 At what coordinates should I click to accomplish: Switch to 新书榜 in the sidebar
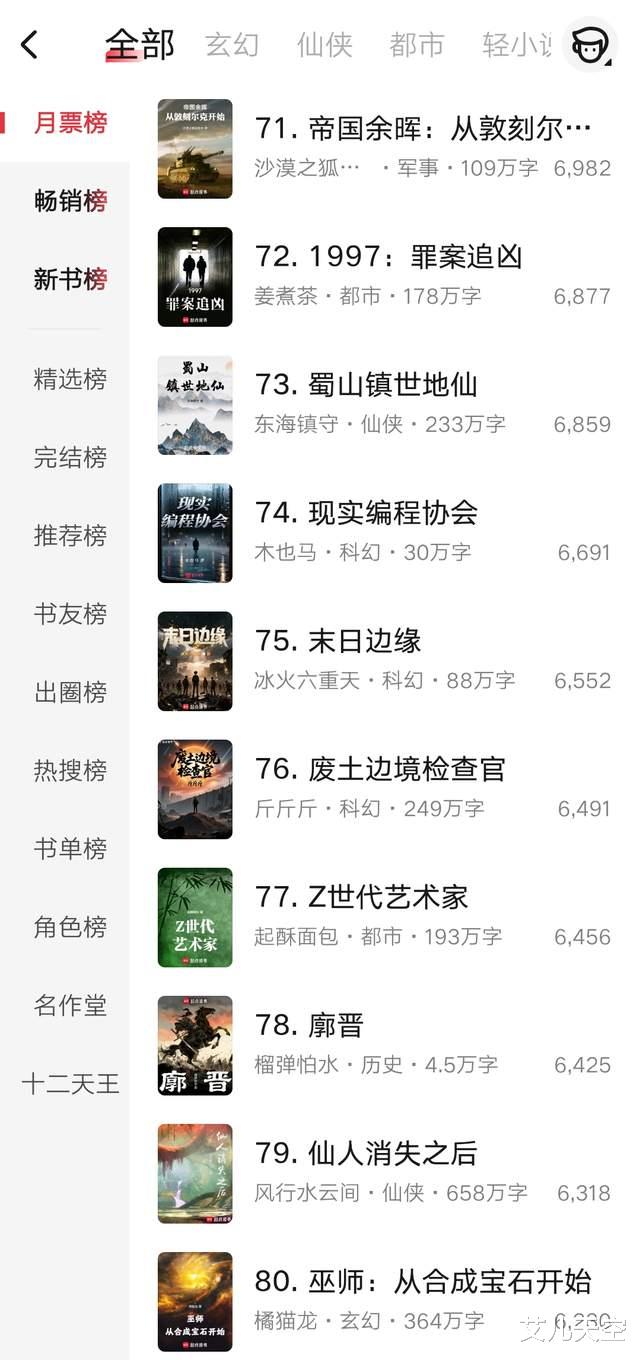point(70,279)
